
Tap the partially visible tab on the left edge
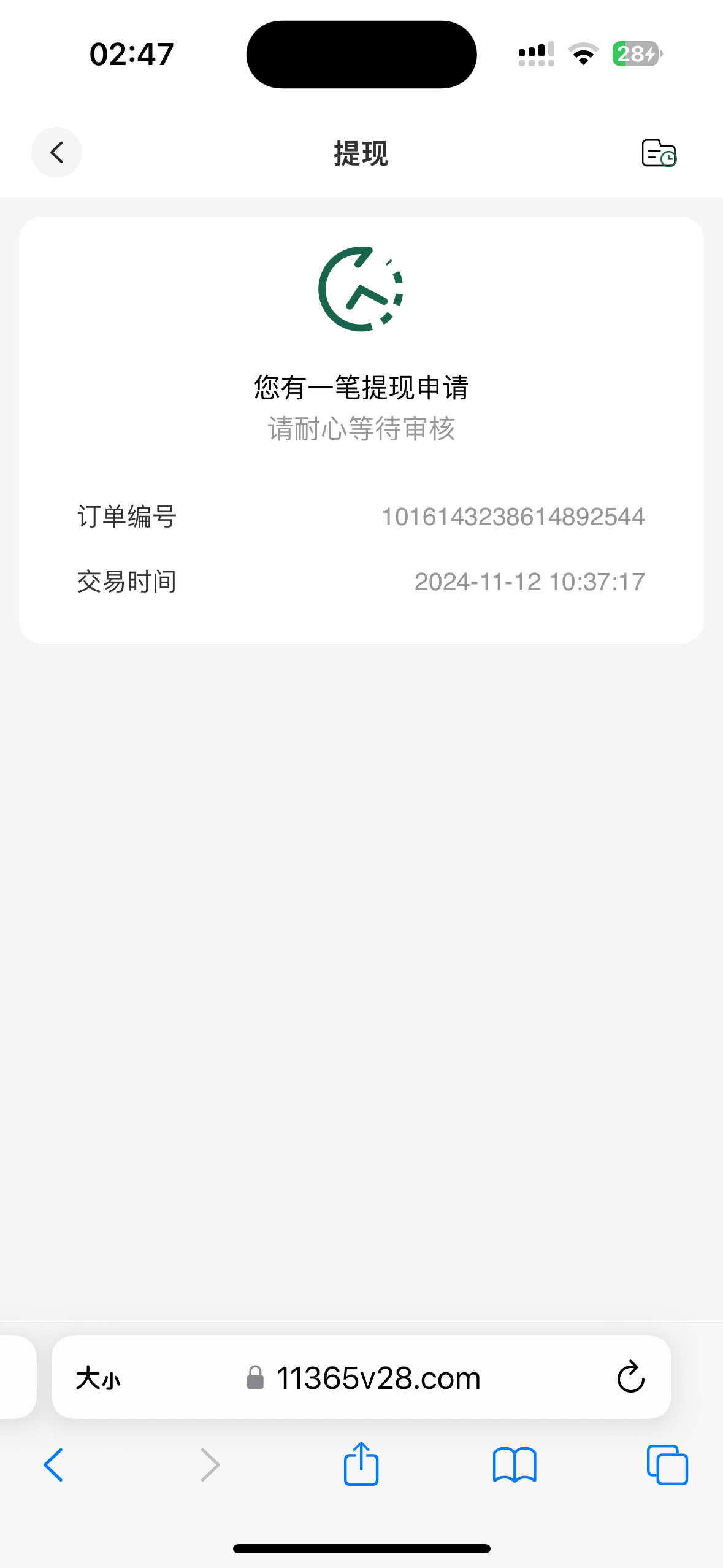(x=15, y=1377)
